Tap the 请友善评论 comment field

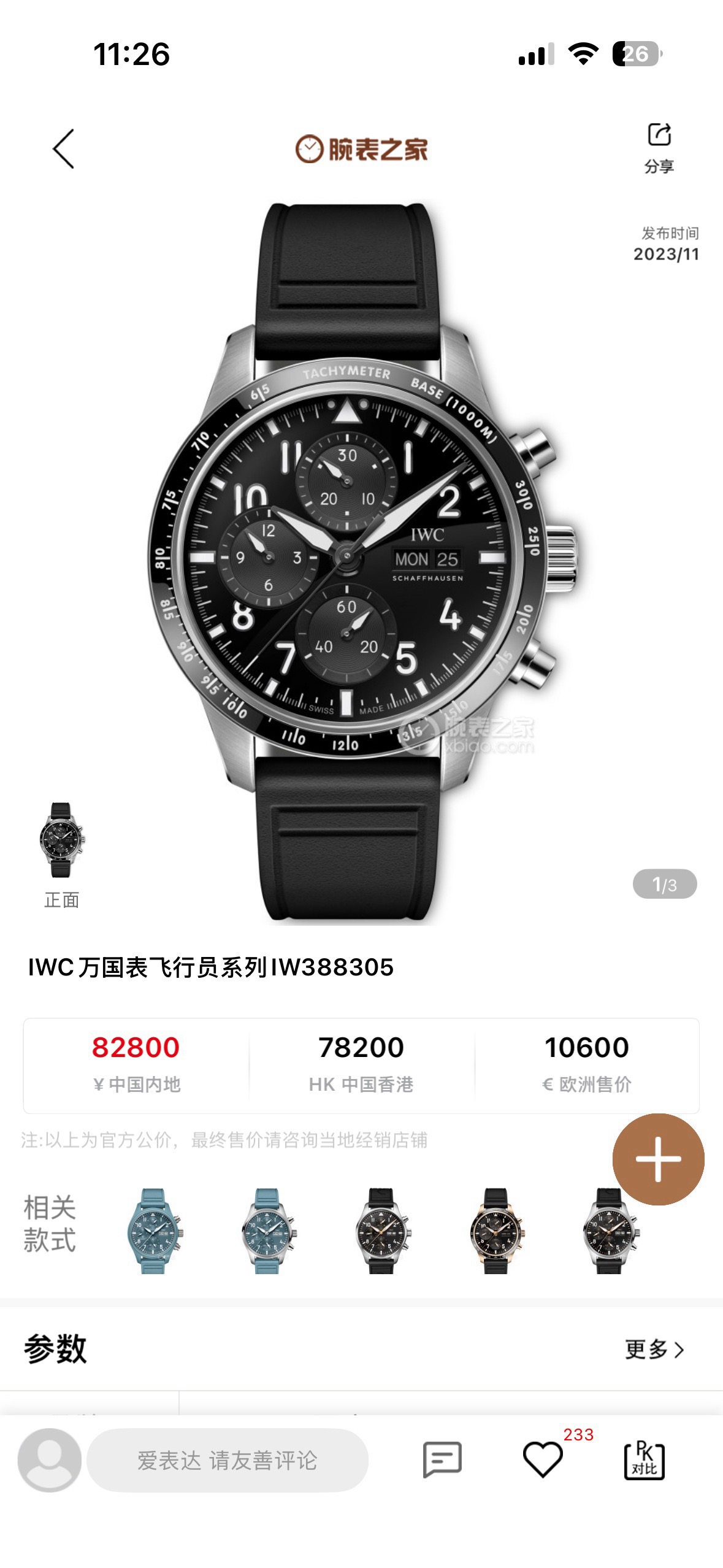tap(227, 1461)
